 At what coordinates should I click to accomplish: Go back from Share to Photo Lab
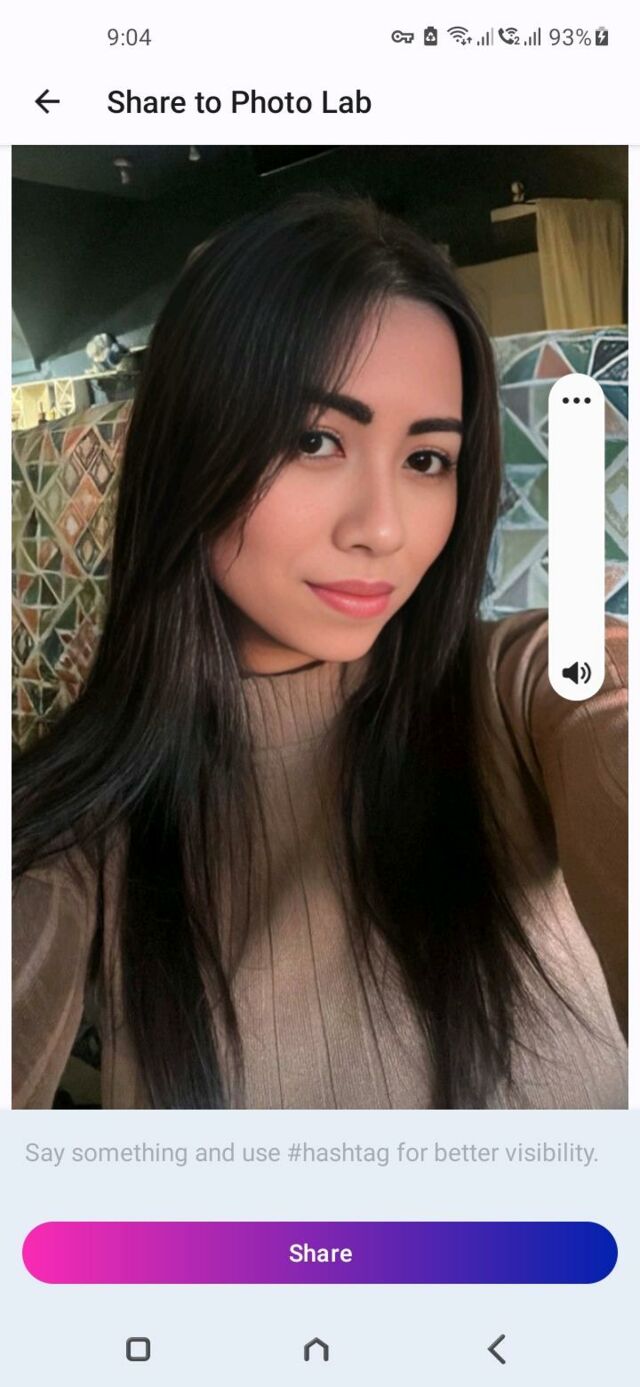pyautogui.click(x=47, y=101)
